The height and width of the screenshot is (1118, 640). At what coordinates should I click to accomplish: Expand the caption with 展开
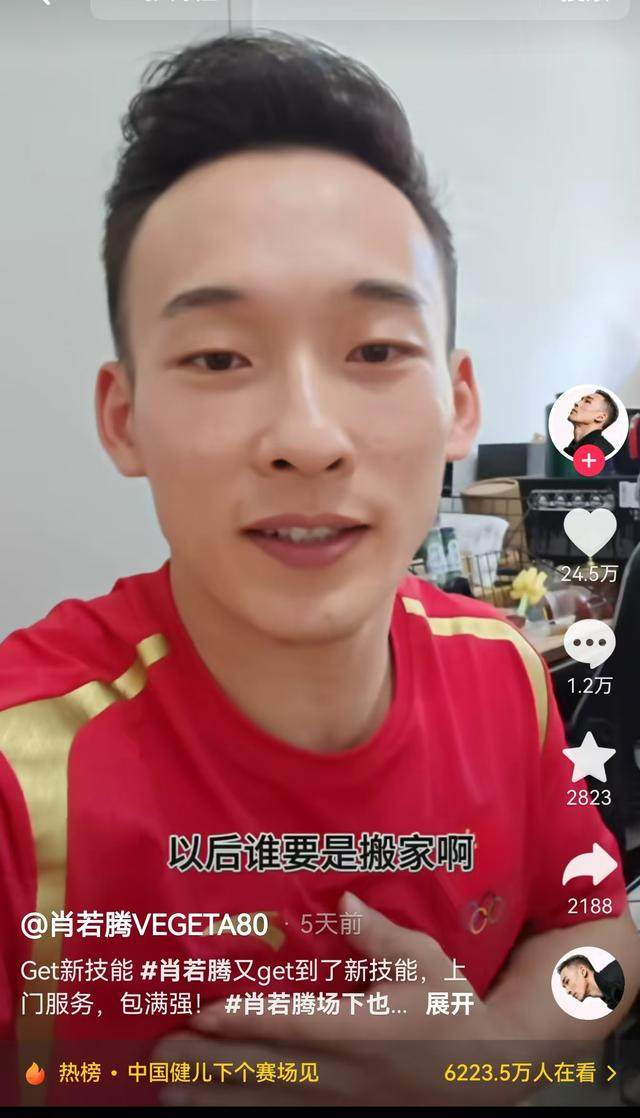click(x=449, y=1004)
